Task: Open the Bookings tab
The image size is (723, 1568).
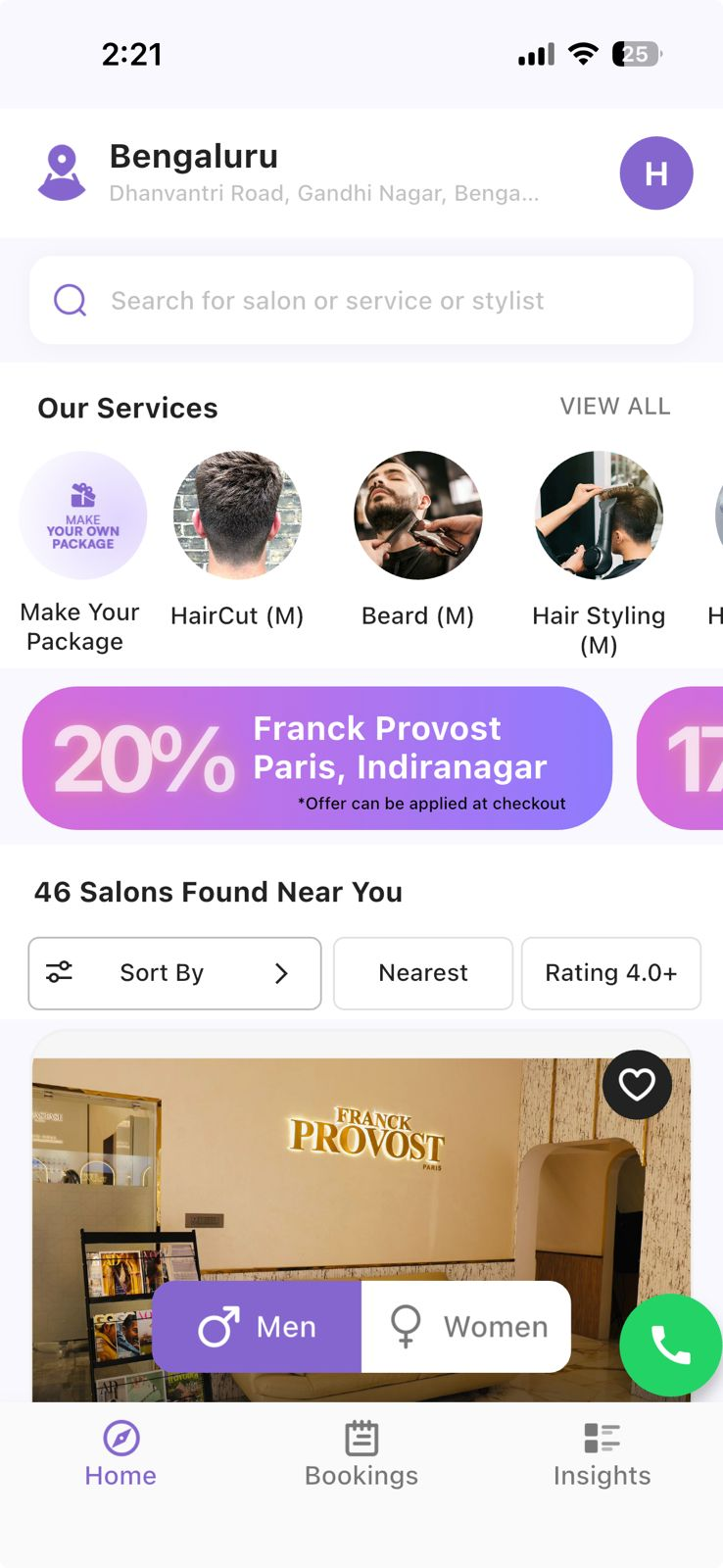Action: tap(361, 1454)
